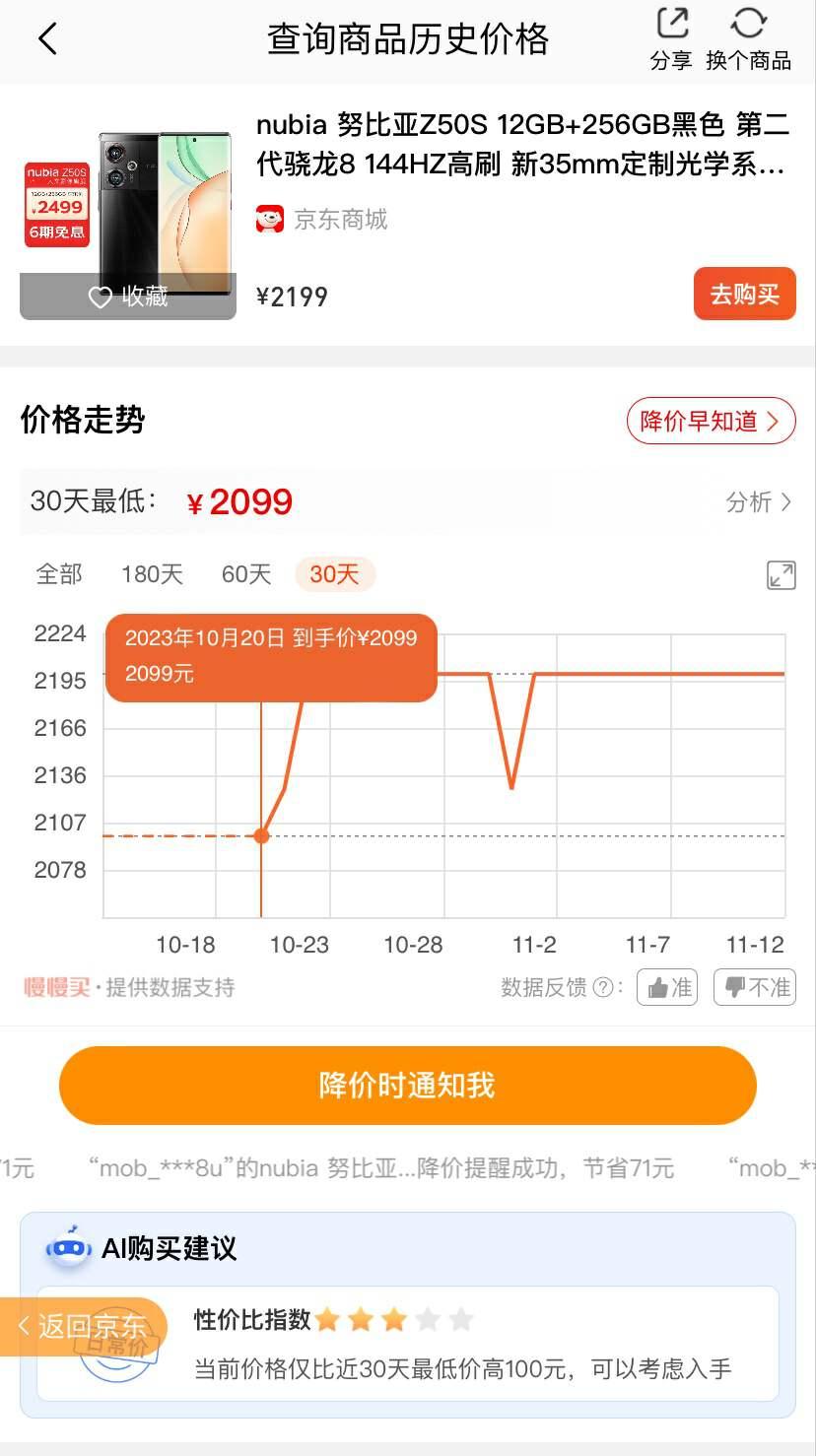Tap the 去购买 button
The height and width of the screenshot is (1456, 816).
click(744, 294)
